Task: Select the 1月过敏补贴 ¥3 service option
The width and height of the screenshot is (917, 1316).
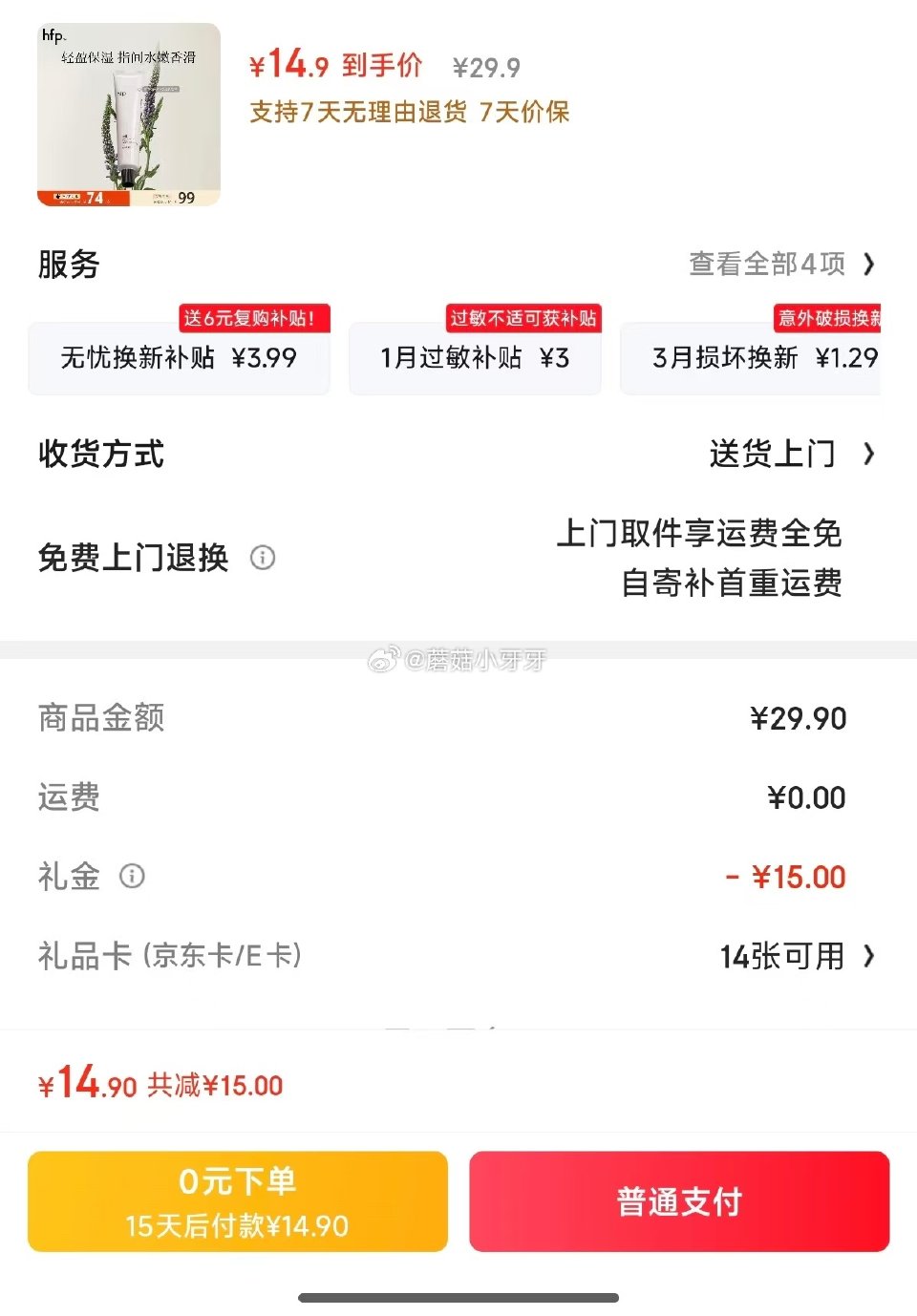Action: 475,358
